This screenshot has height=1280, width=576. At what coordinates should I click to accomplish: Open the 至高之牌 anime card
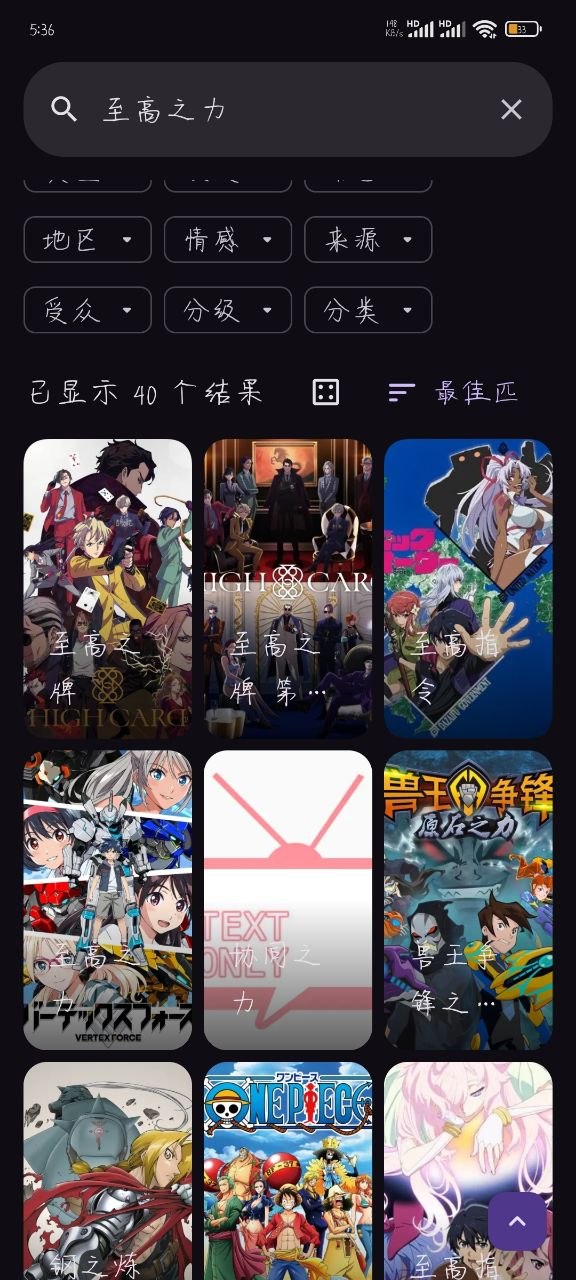click(108, 589)
